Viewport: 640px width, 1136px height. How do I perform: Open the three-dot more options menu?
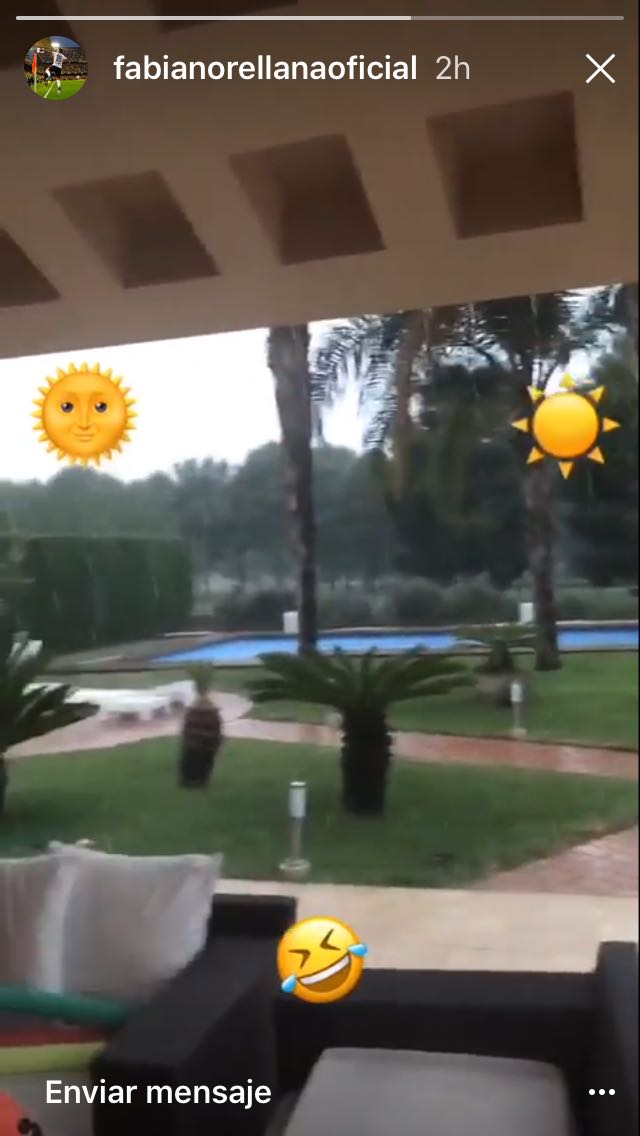click(x=602, y=1093)
